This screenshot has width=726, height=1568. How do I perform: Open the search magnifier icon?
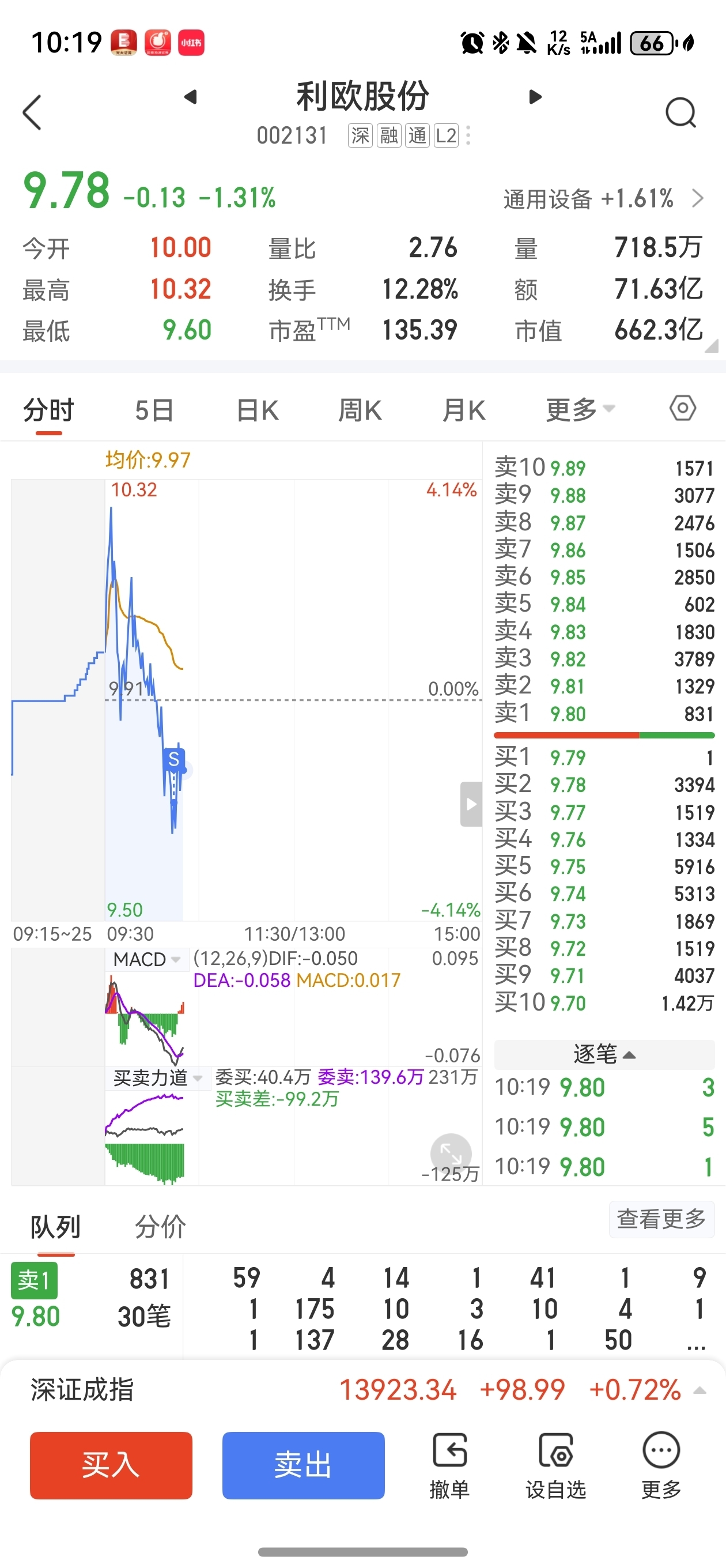pos(680,112)
